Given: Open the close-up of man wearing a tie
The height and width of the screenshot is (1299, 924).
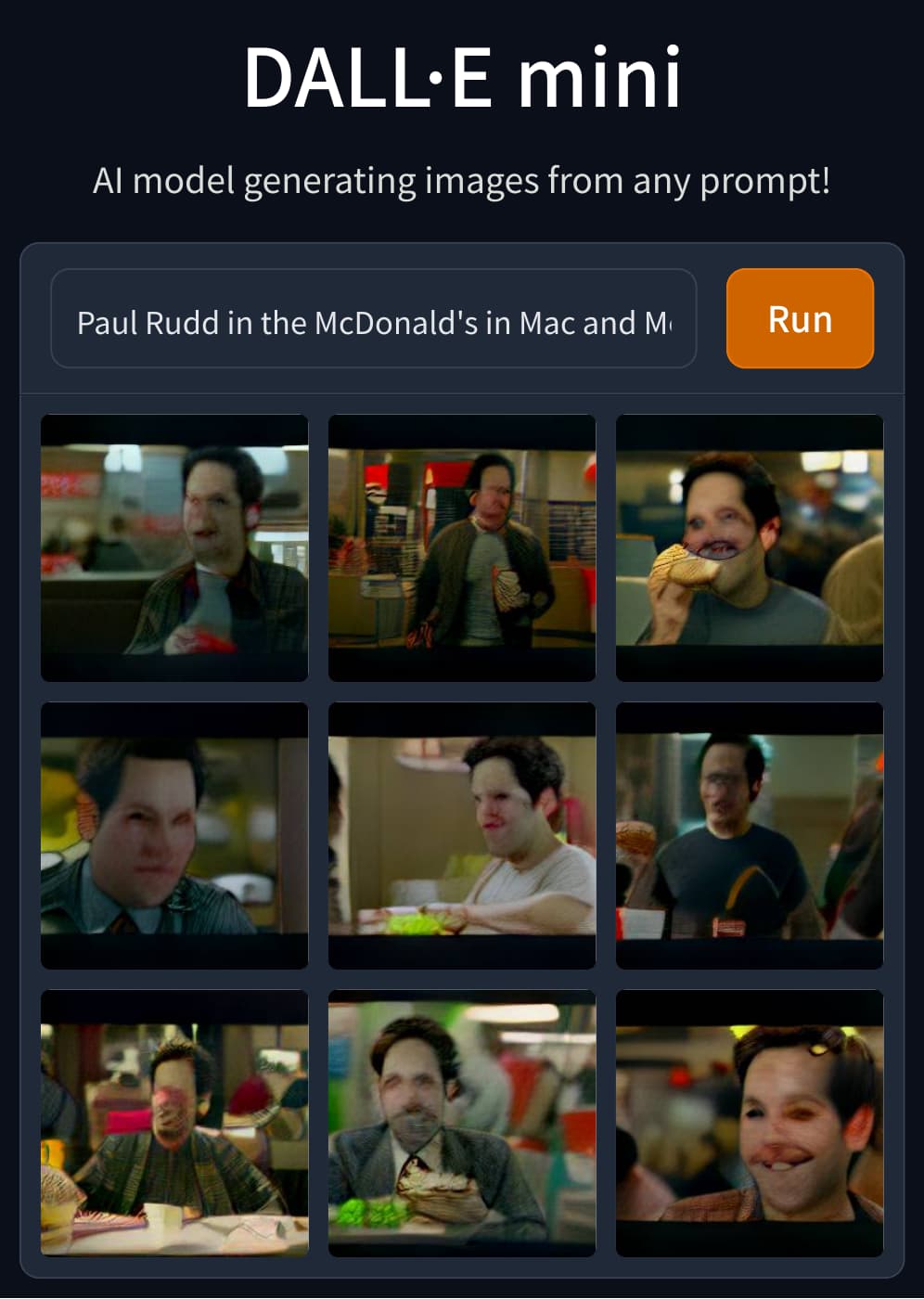Looking at the screenshot, I should pos(174,835).
